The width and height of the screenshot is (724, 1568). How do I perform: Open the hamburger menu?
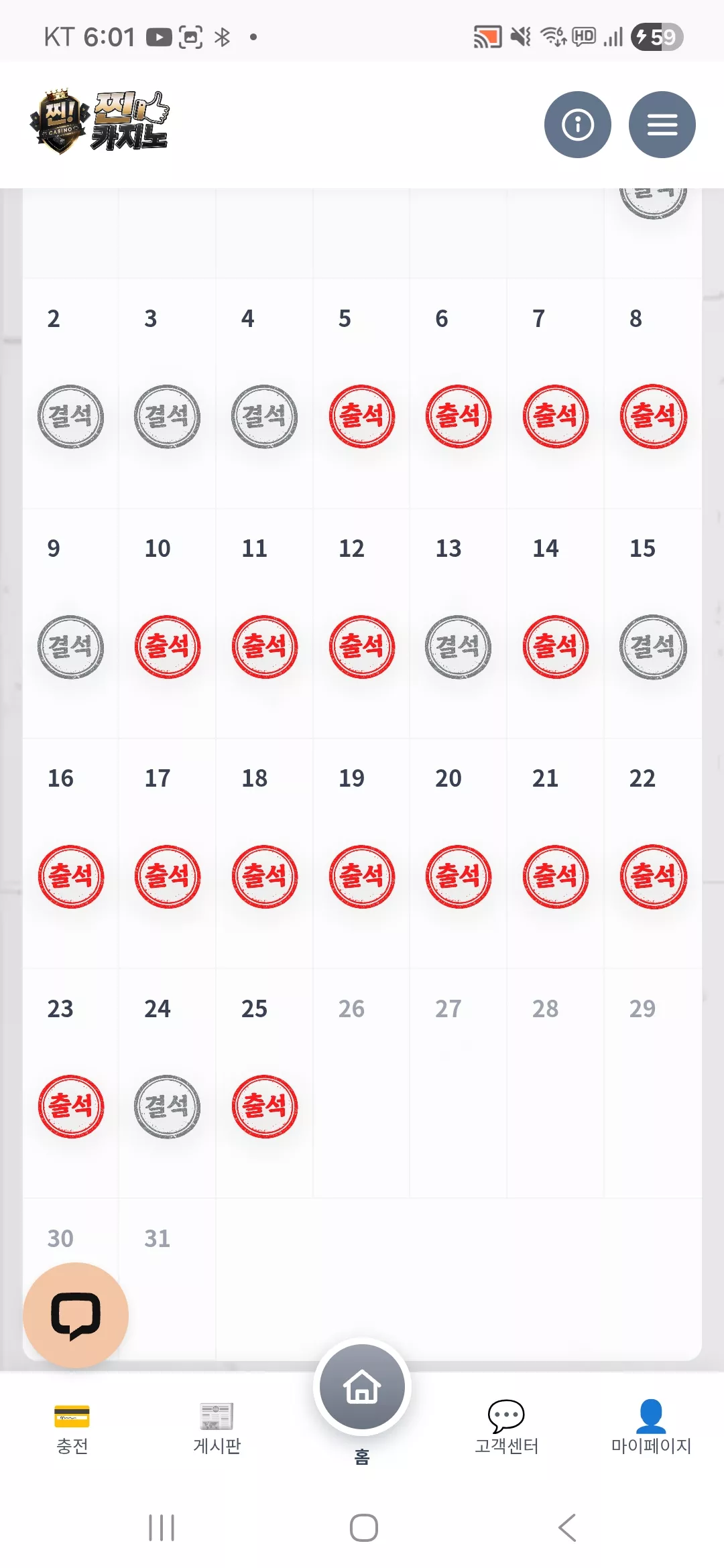pyautogui.click(x=662, y=125)
